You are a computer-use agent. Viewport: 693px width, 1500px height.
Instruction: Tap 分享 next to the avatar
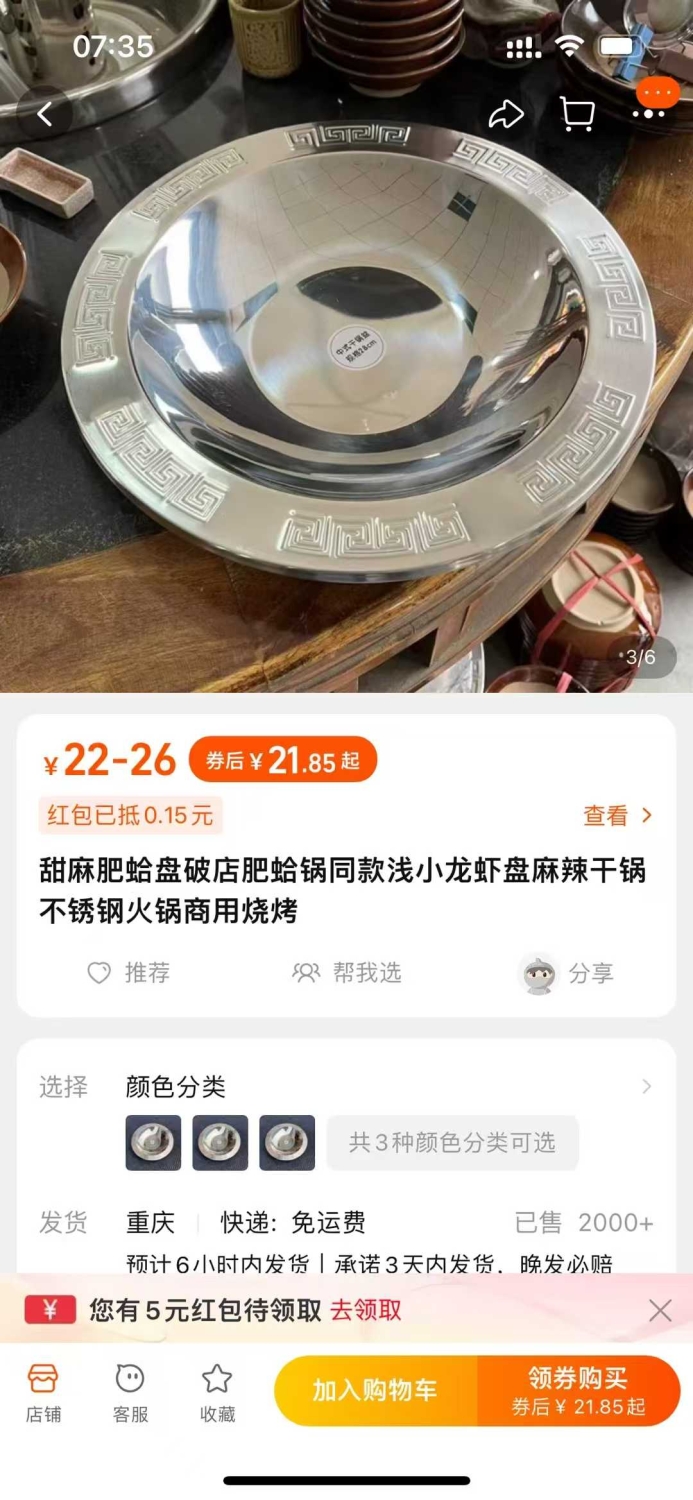point(567,973)
